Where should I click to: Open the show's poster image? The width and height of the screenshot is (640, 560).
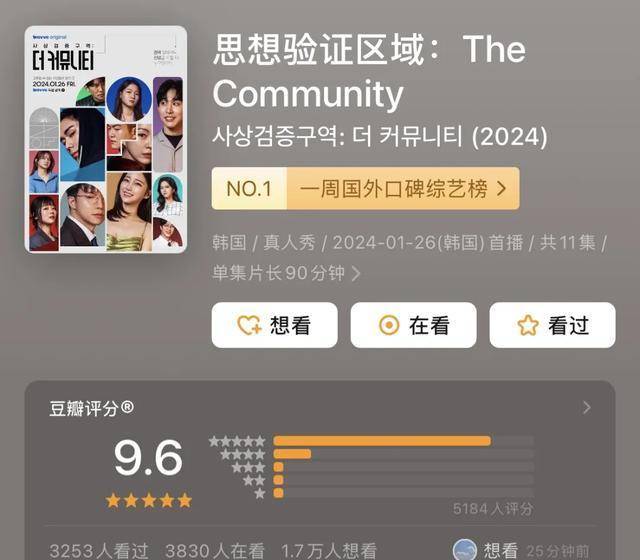pos(106,139)
